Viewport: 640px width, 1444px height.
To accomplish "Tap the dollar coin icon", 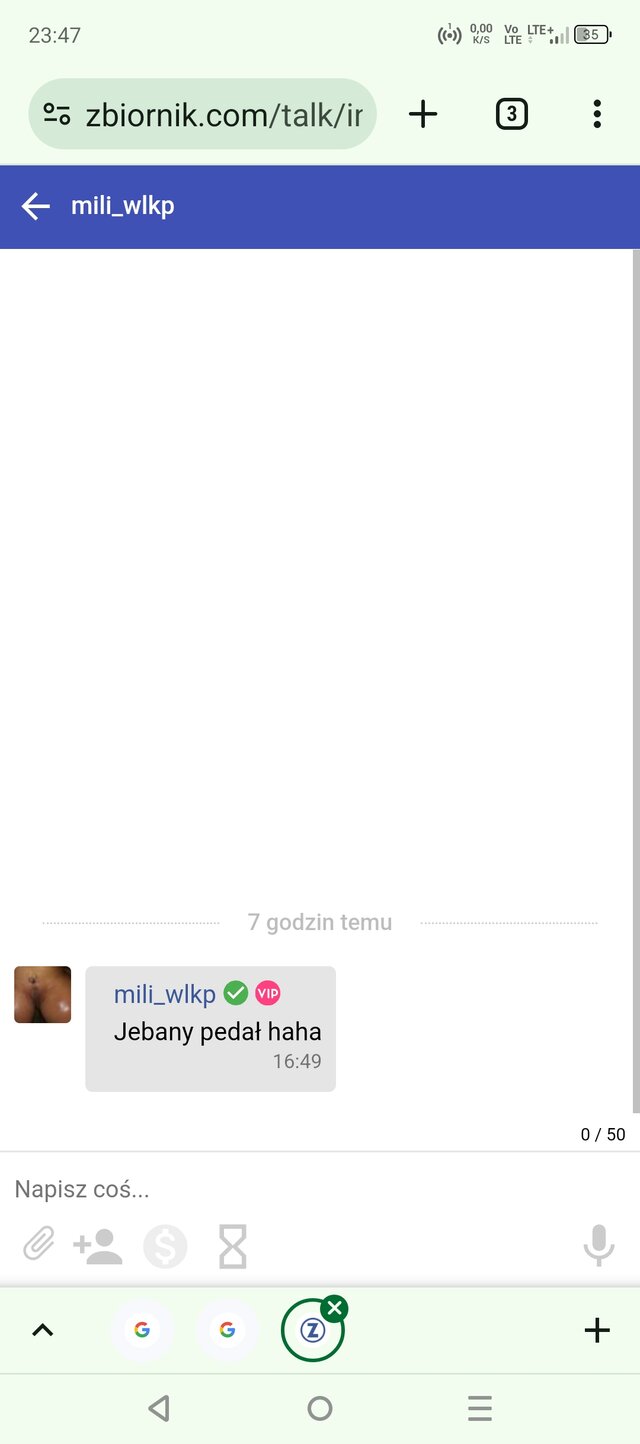I will 165,1246.
